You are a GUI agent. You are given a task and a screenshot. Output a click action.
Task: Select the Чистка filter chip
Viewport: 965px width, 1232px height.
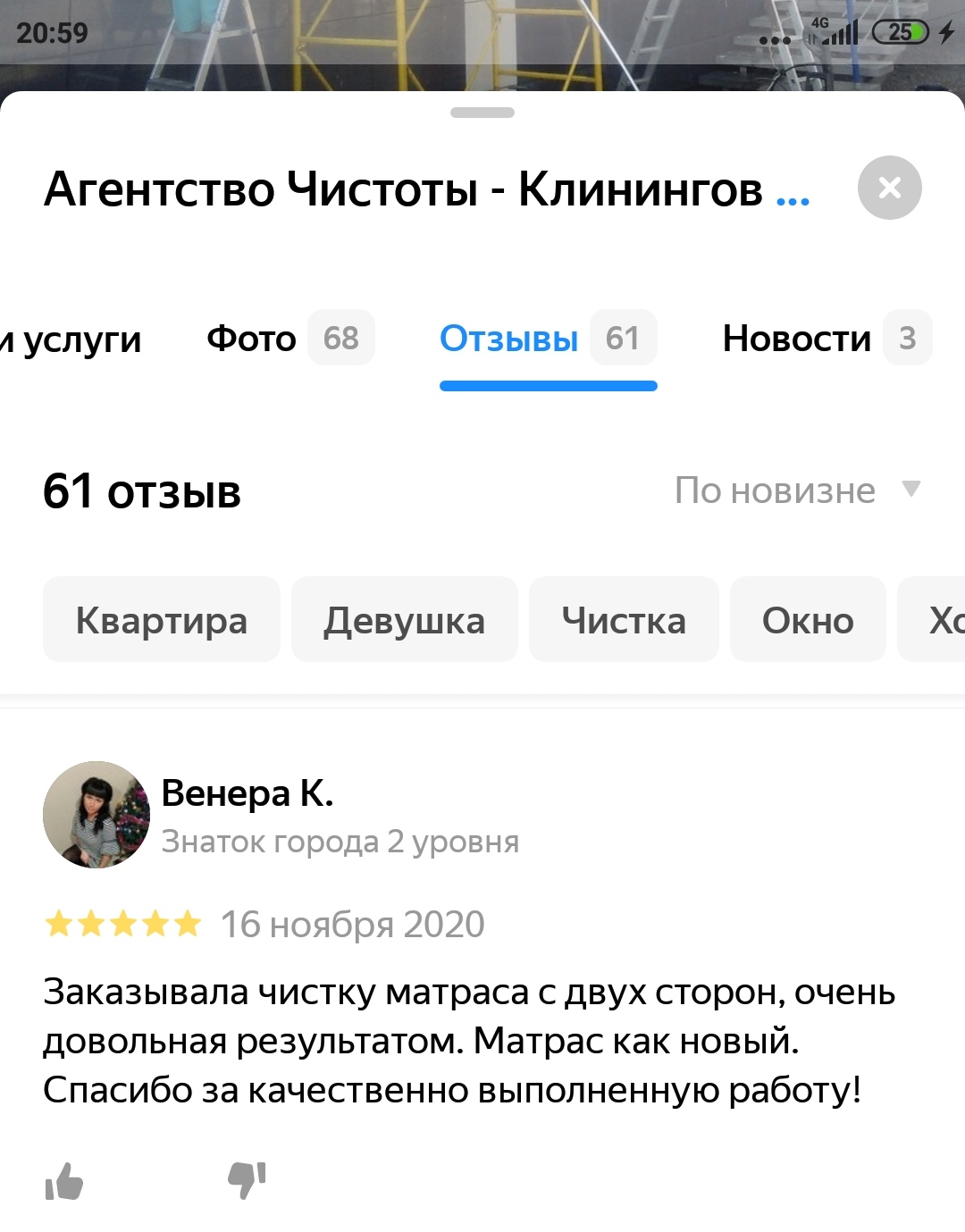[624, 620]
